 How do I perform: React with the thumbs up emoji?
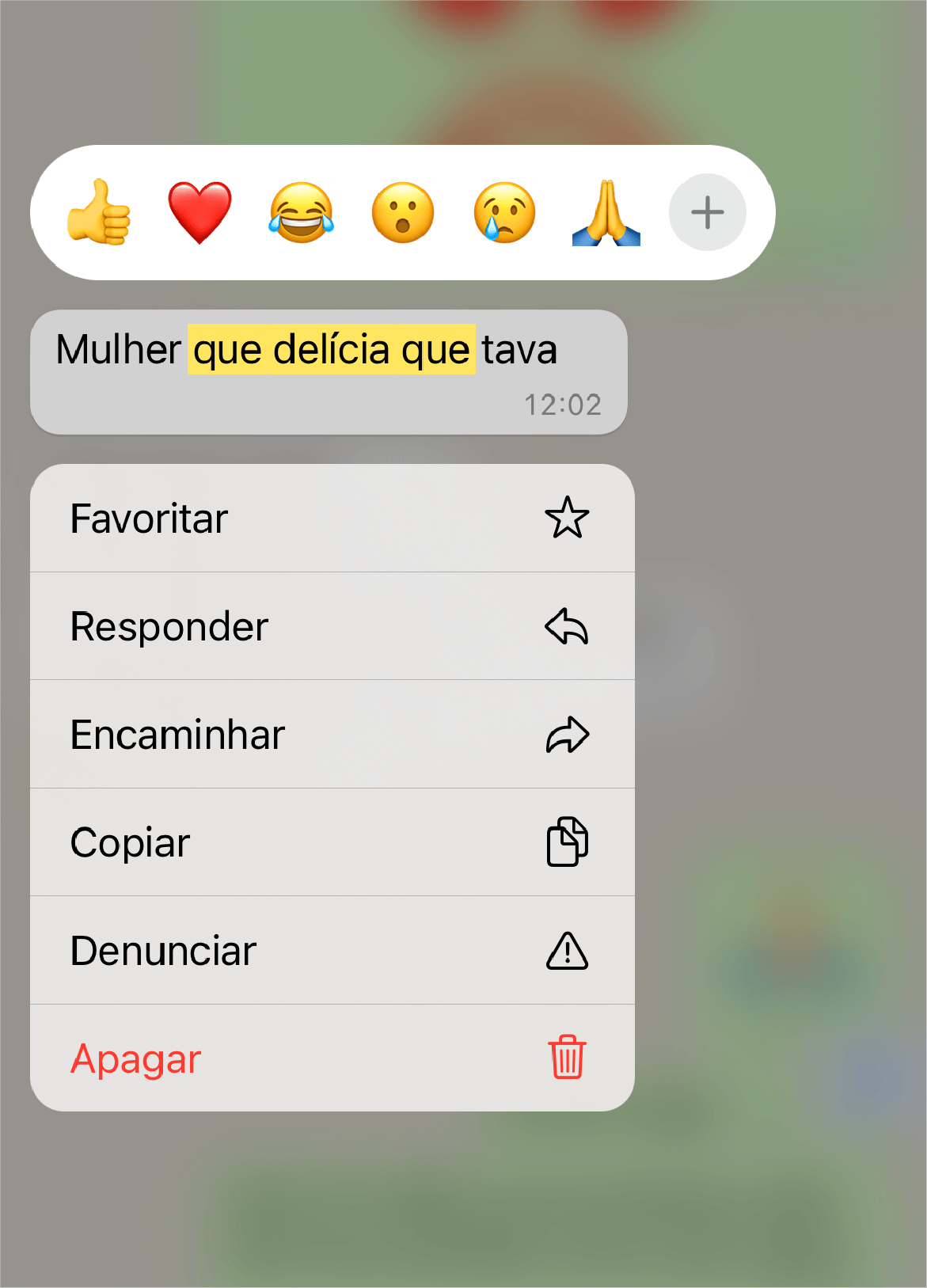99,211
